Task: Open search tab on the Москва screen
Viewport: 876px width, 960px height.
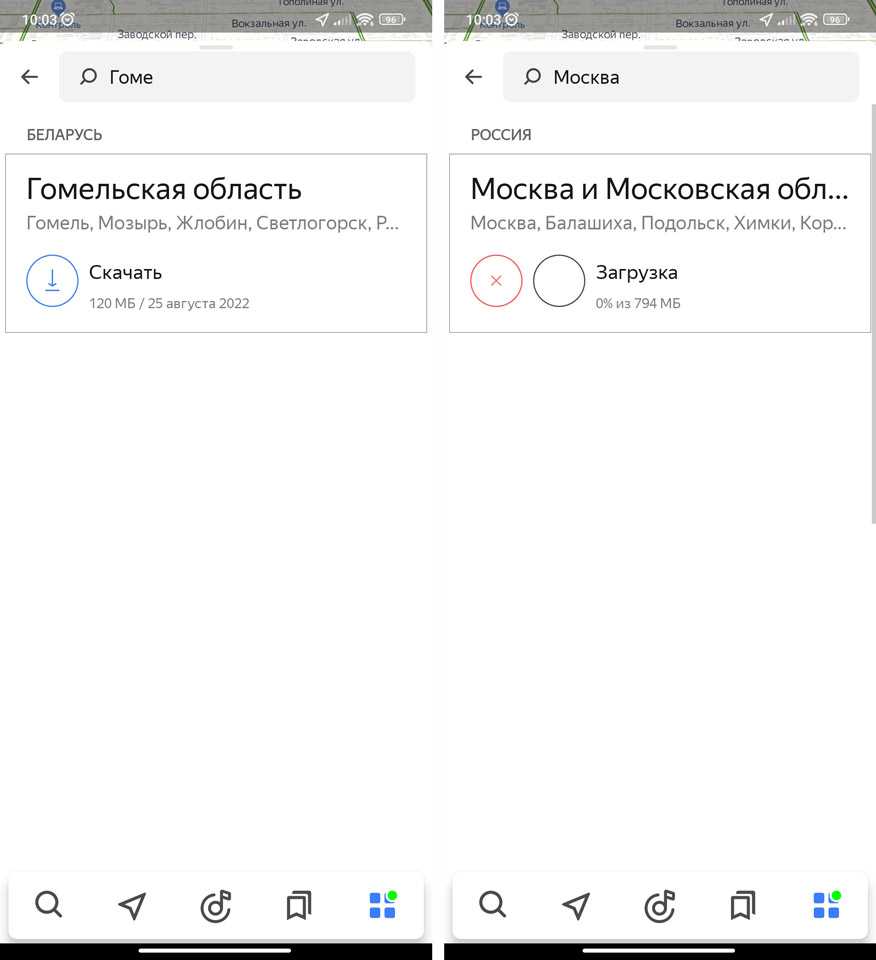Action: pos(493,906)
